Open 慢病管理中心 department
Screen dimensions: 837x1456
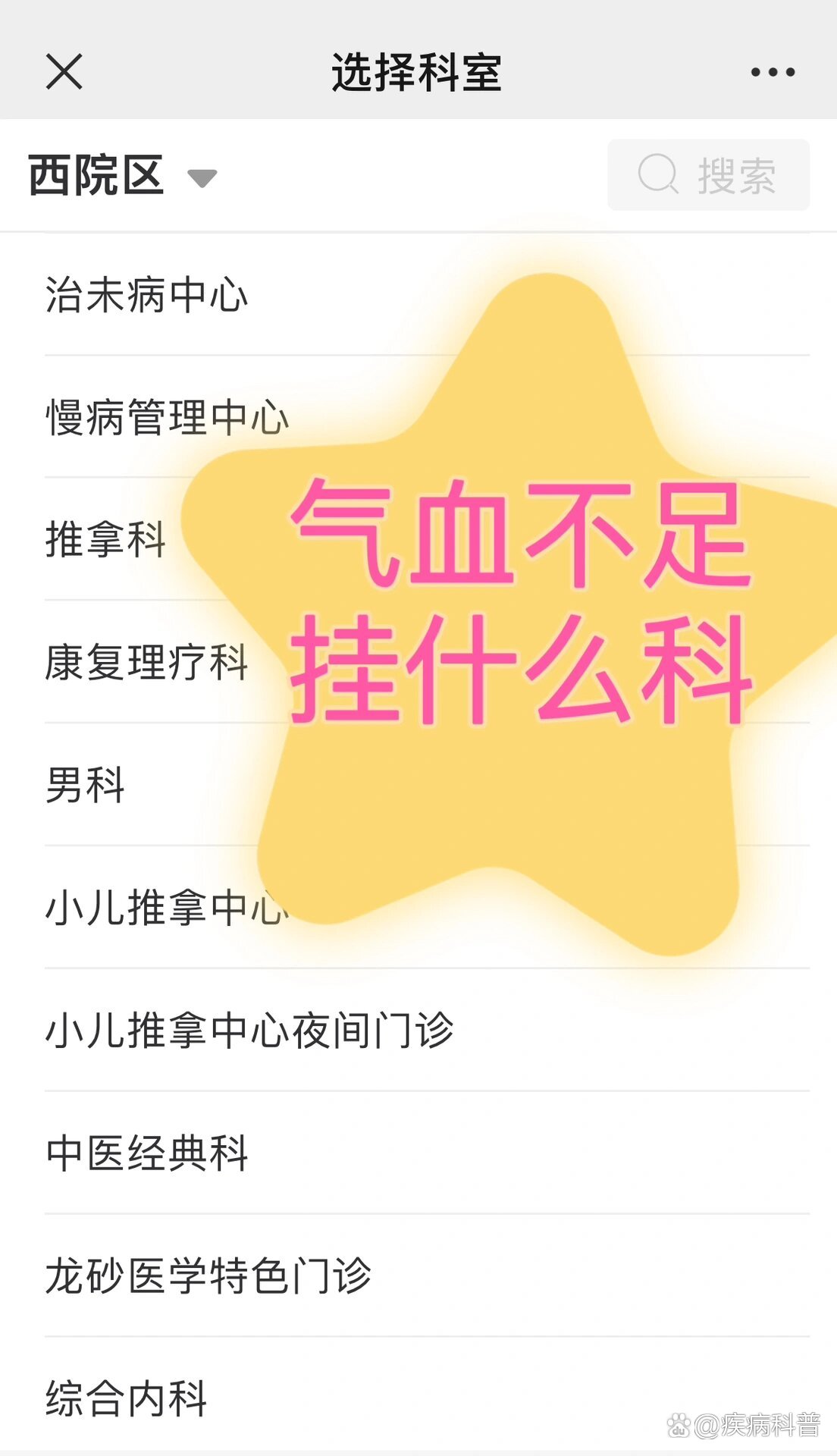click(418, 416)
